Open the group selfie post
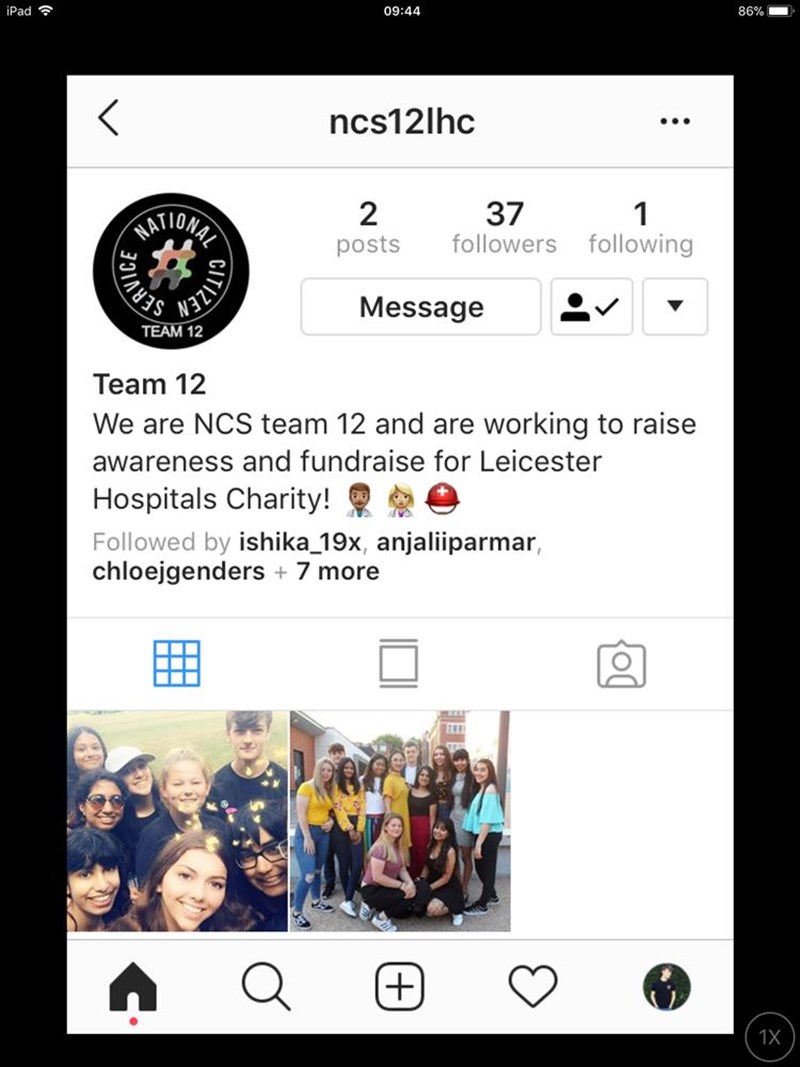800x1067 pixels. click(x=177, y=821)
